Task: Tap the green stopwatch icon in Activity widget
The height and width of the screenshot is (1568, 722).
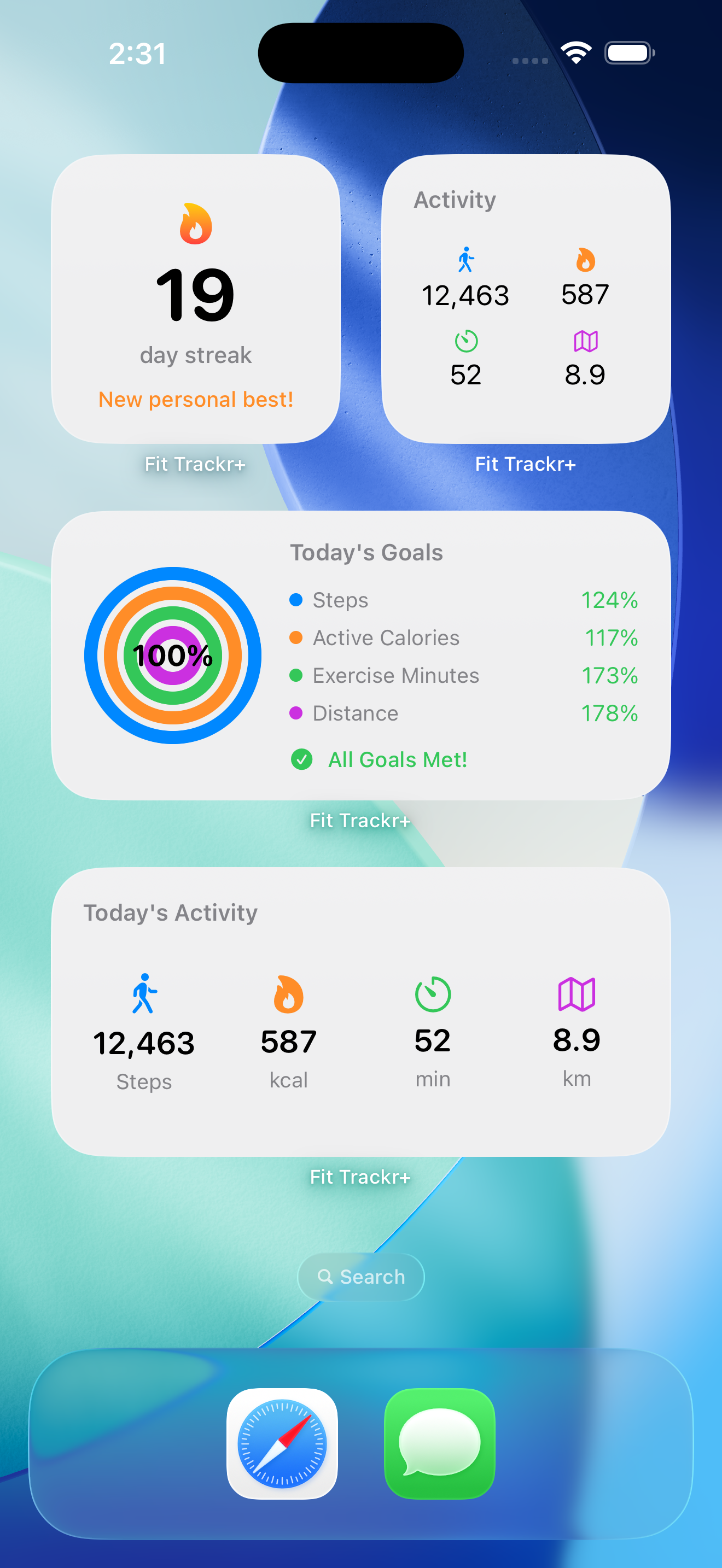Action: (x=467, y=341)
